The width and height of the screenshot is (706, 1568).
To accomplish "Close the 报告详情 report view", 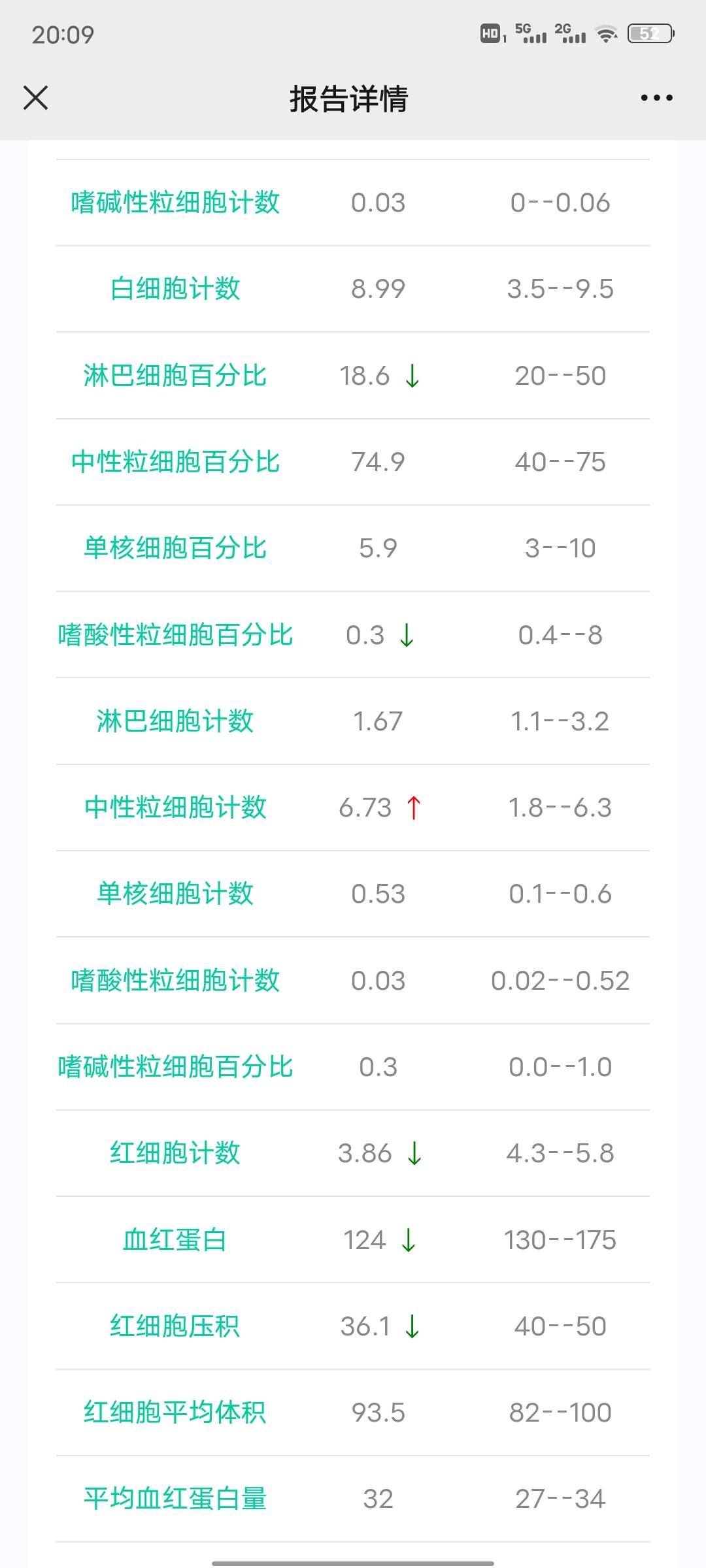I will [36, 98].
